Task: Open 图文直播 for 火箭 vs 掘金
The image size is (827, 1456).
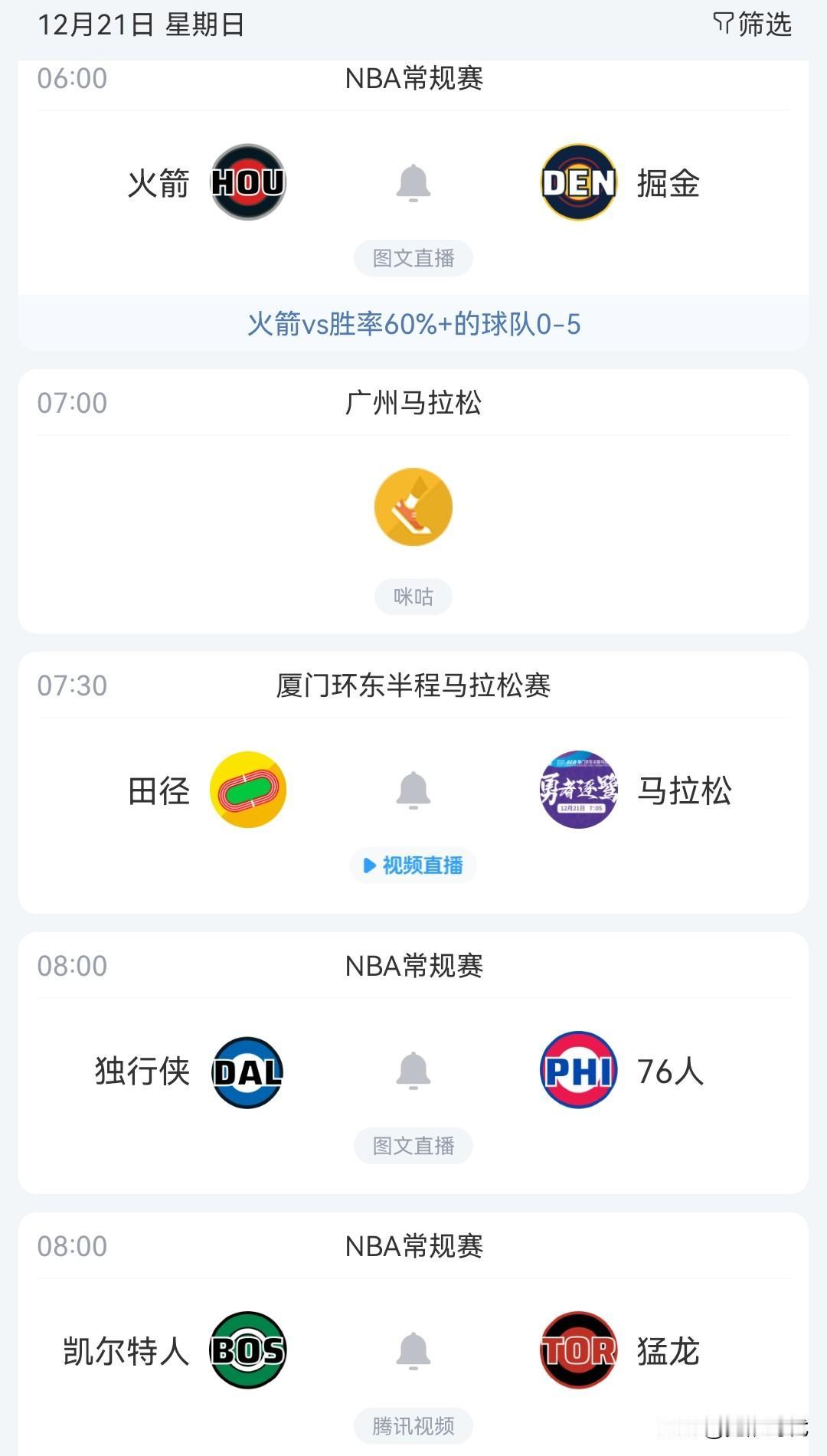Action: pos(413,258)
